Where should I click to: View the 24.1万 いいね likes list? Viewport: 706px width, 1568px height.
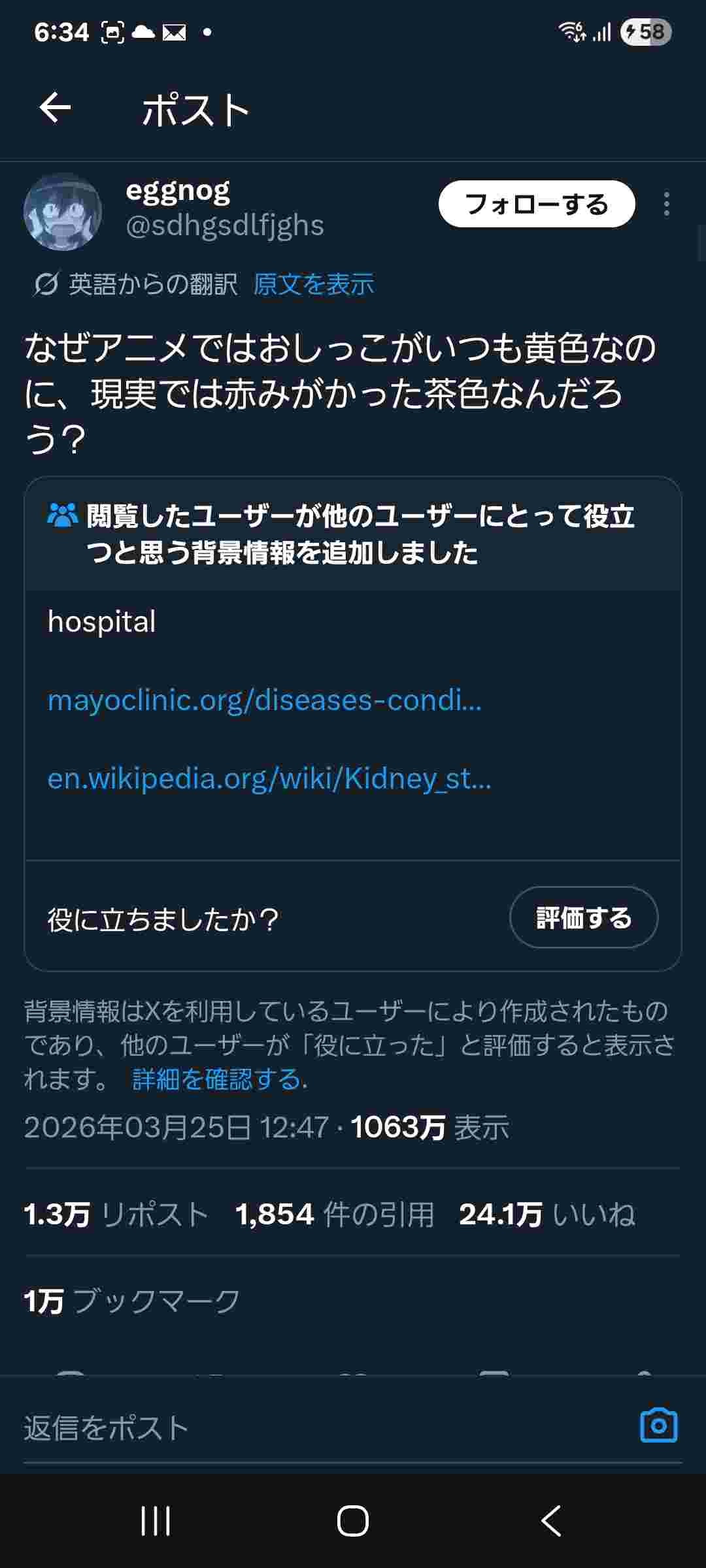(546, 1215)
